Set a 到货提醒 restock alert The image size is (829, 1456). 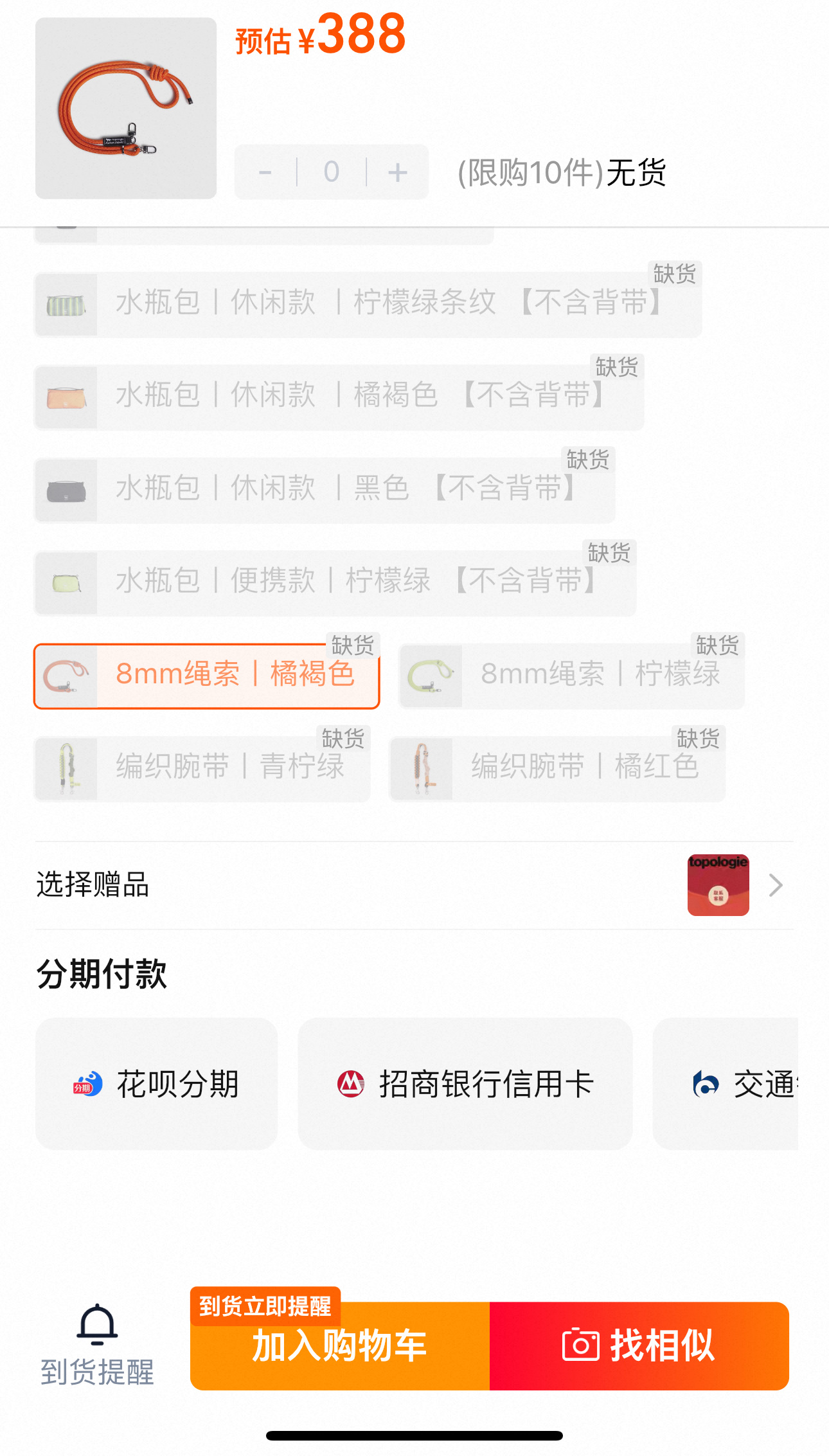[97, 1345]
